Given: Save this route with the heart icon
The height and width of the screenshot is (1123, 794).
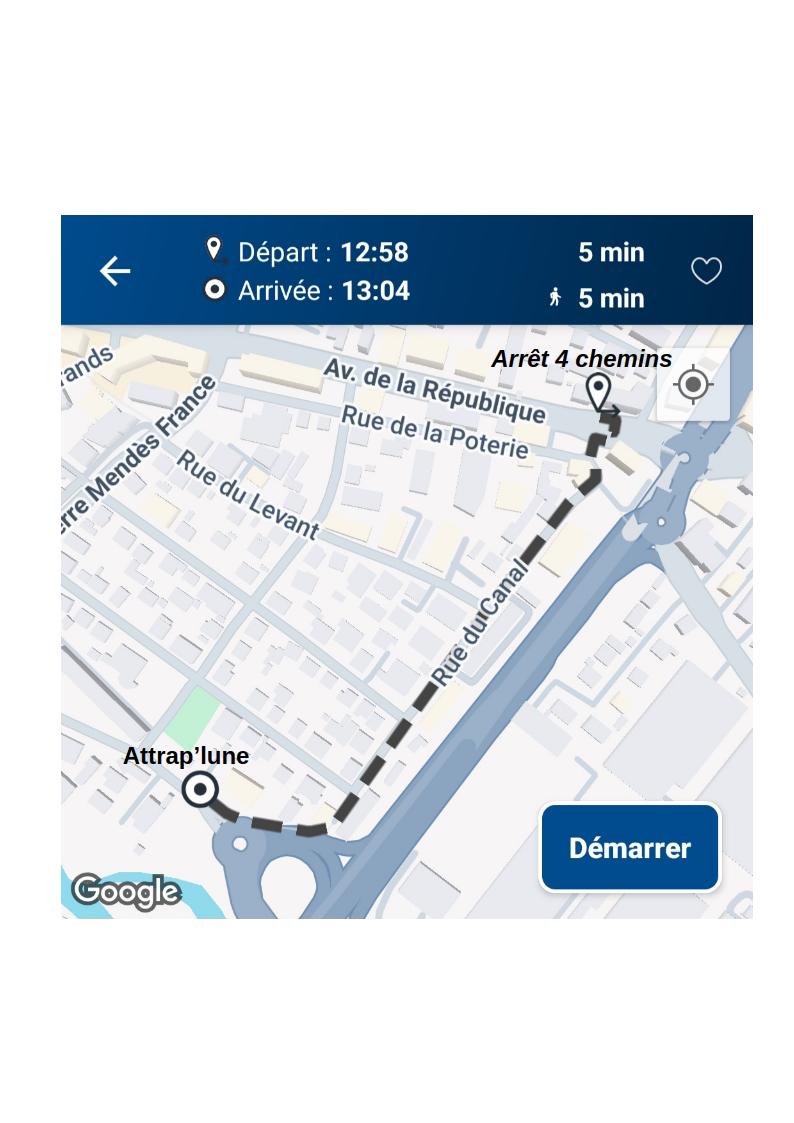Looking at the screenshot, I should (706, 271).
